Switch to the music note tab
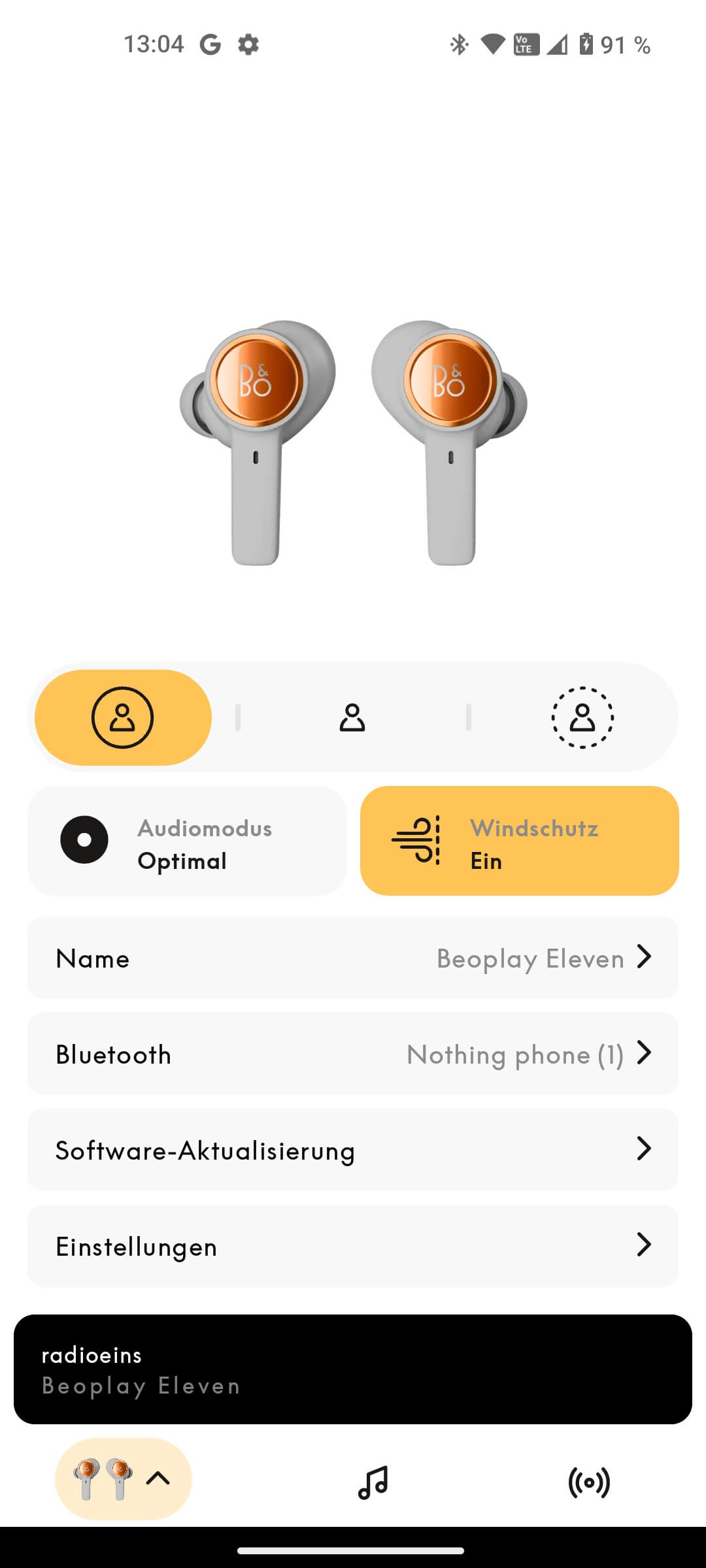This screenshot has height=1568, width=706. pos(373,1482)
